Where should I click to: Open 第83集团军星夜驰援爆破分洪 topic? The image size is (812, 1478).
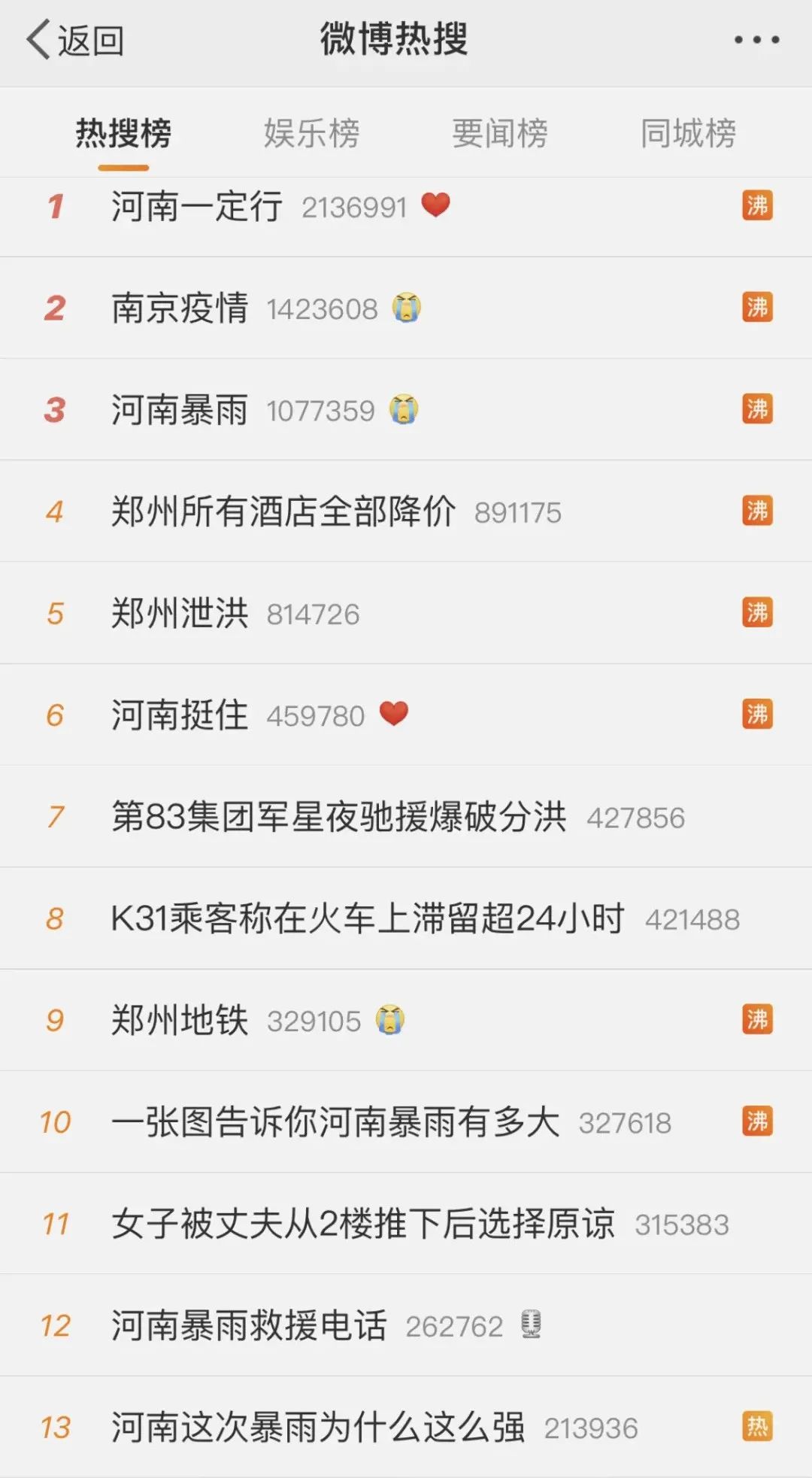click(x=338, y=817)
